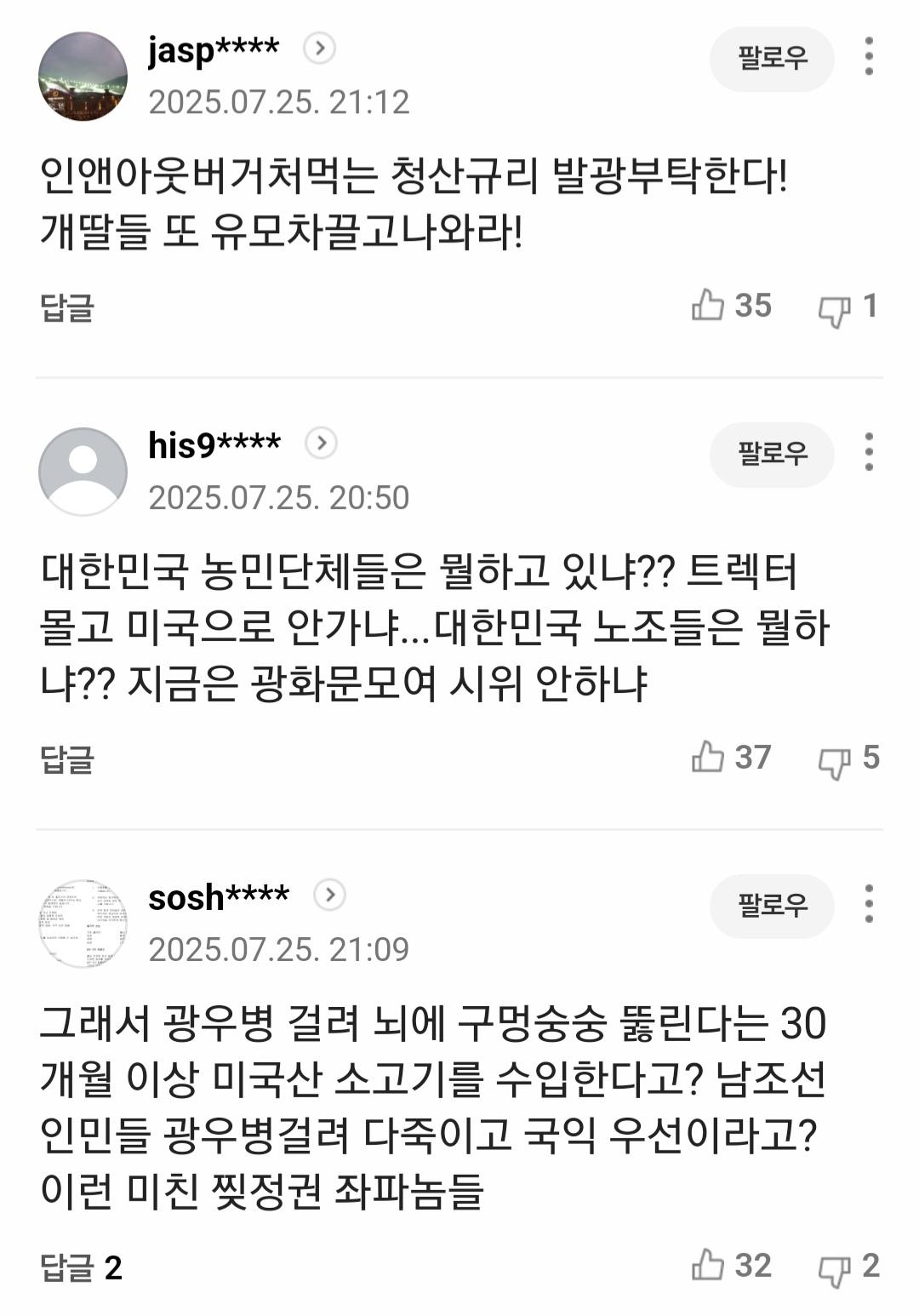Click 팔로우 button for his9****
The height and width of the screenshot is (1316, 919).
click(x=772, y=455)
